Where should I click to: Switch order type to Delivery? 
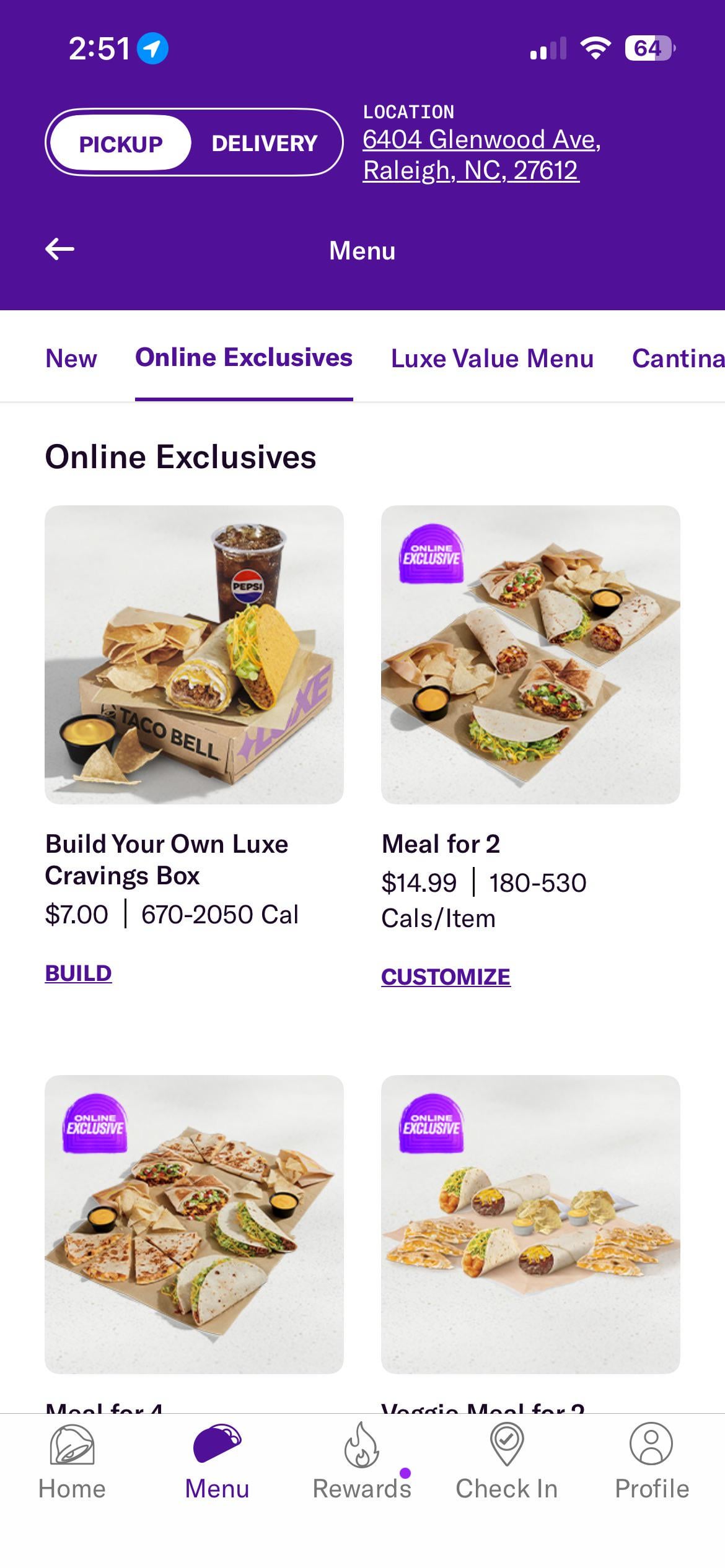pos(265,144)
